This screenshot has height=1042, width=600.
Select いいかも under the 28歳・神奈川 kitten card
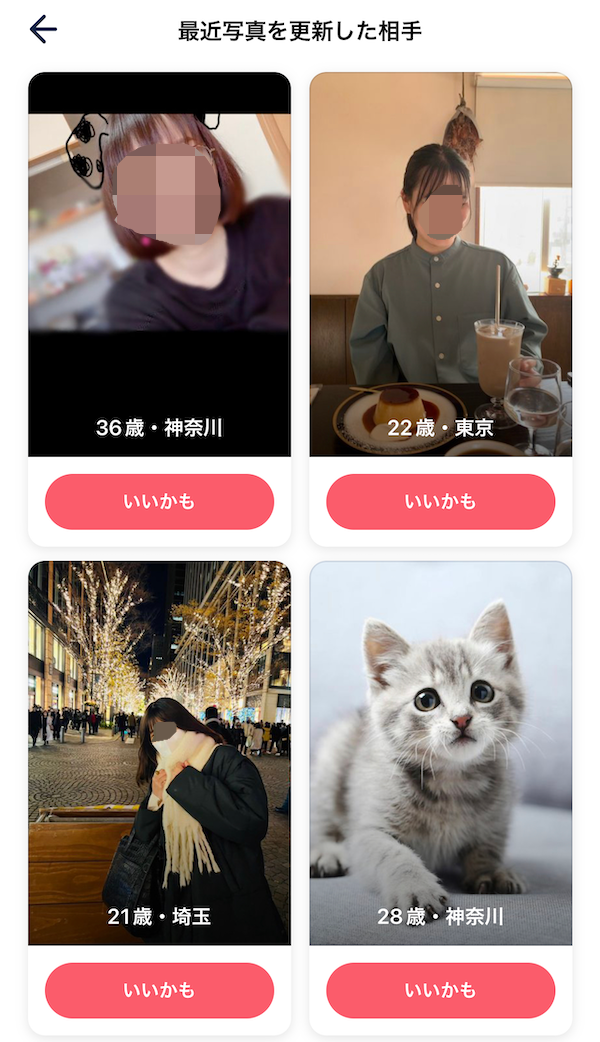440,990
